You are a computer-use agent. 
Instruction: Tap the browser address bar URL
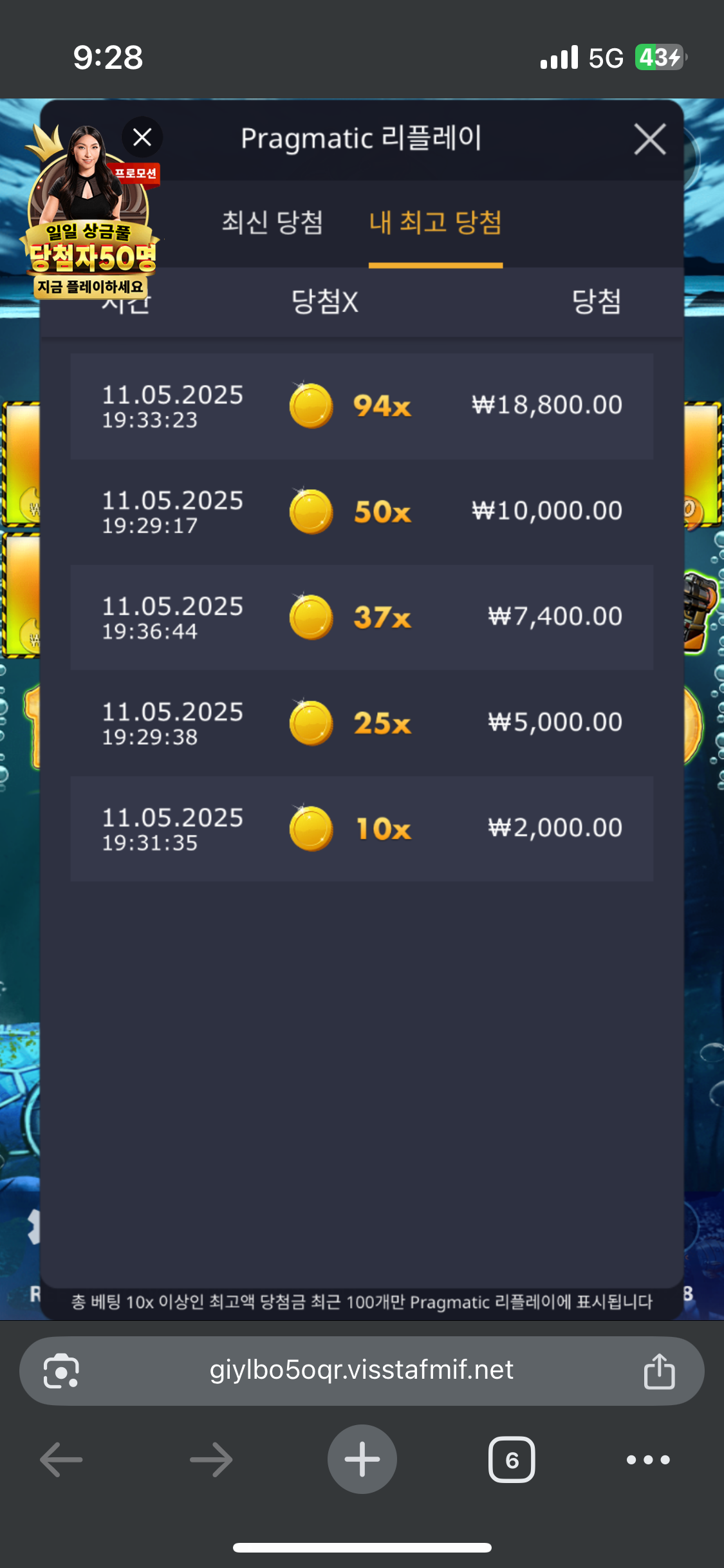pyautogui.click(x=362, y=1370)
